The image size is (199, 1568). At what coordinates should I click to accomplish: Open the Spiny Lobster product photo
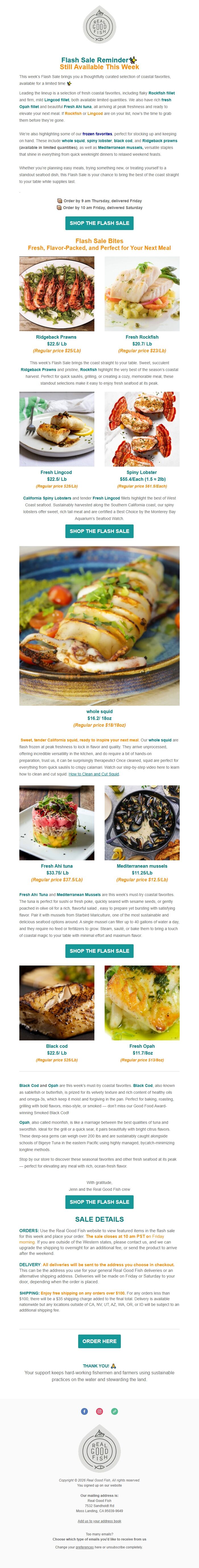(142, 429)
